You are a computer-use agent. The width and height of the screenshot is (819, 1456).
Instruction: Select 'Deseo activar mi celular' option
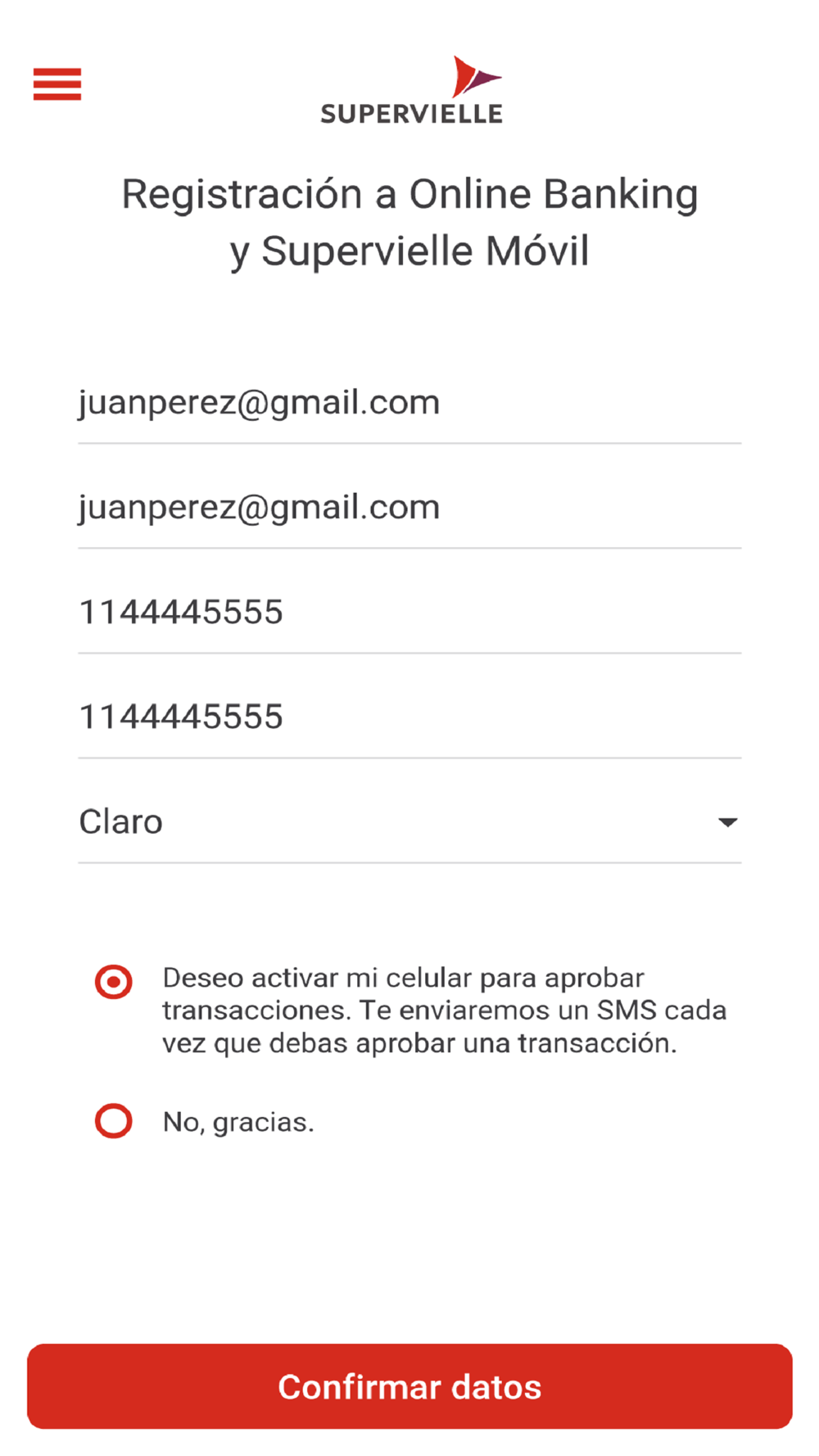coord(114,981)
